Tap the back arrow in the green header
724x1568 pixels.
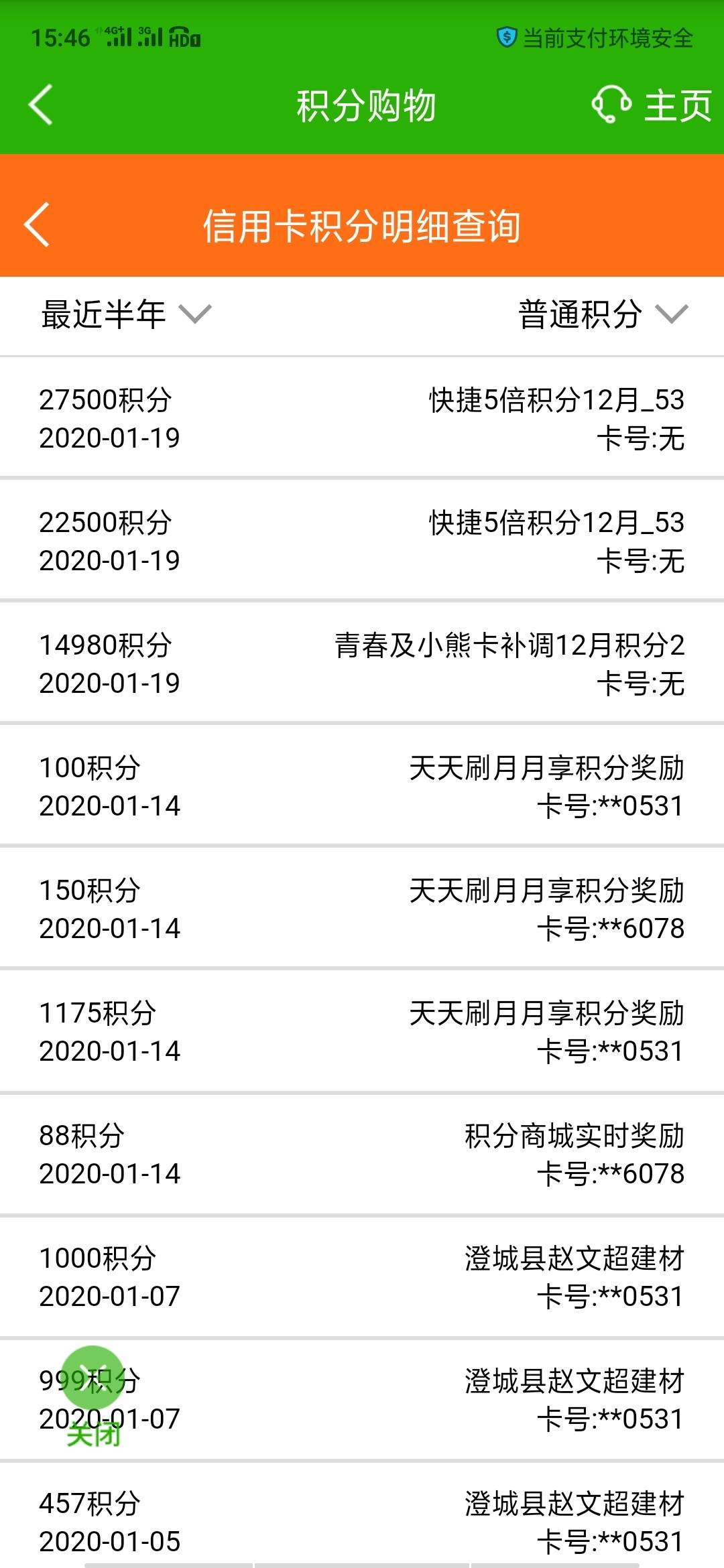pyautogui.click(x=40, y=105)
